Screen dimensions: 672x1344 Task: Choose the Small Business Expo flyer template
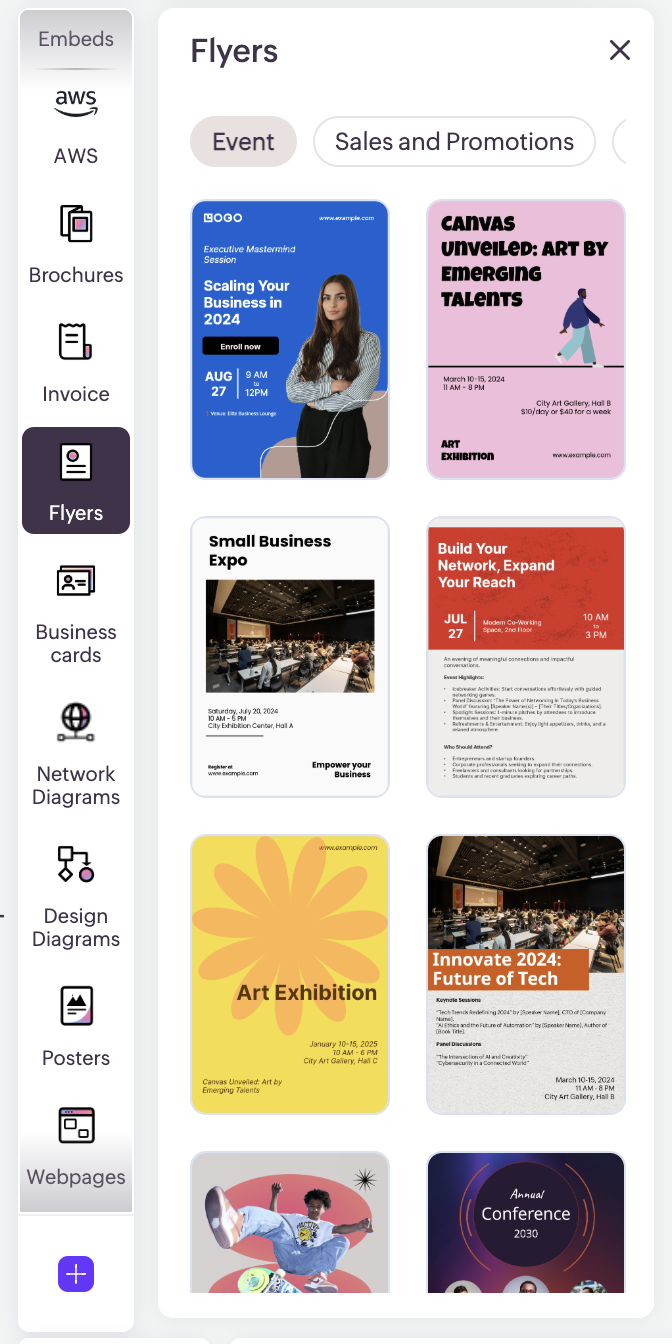coord(290,657)
